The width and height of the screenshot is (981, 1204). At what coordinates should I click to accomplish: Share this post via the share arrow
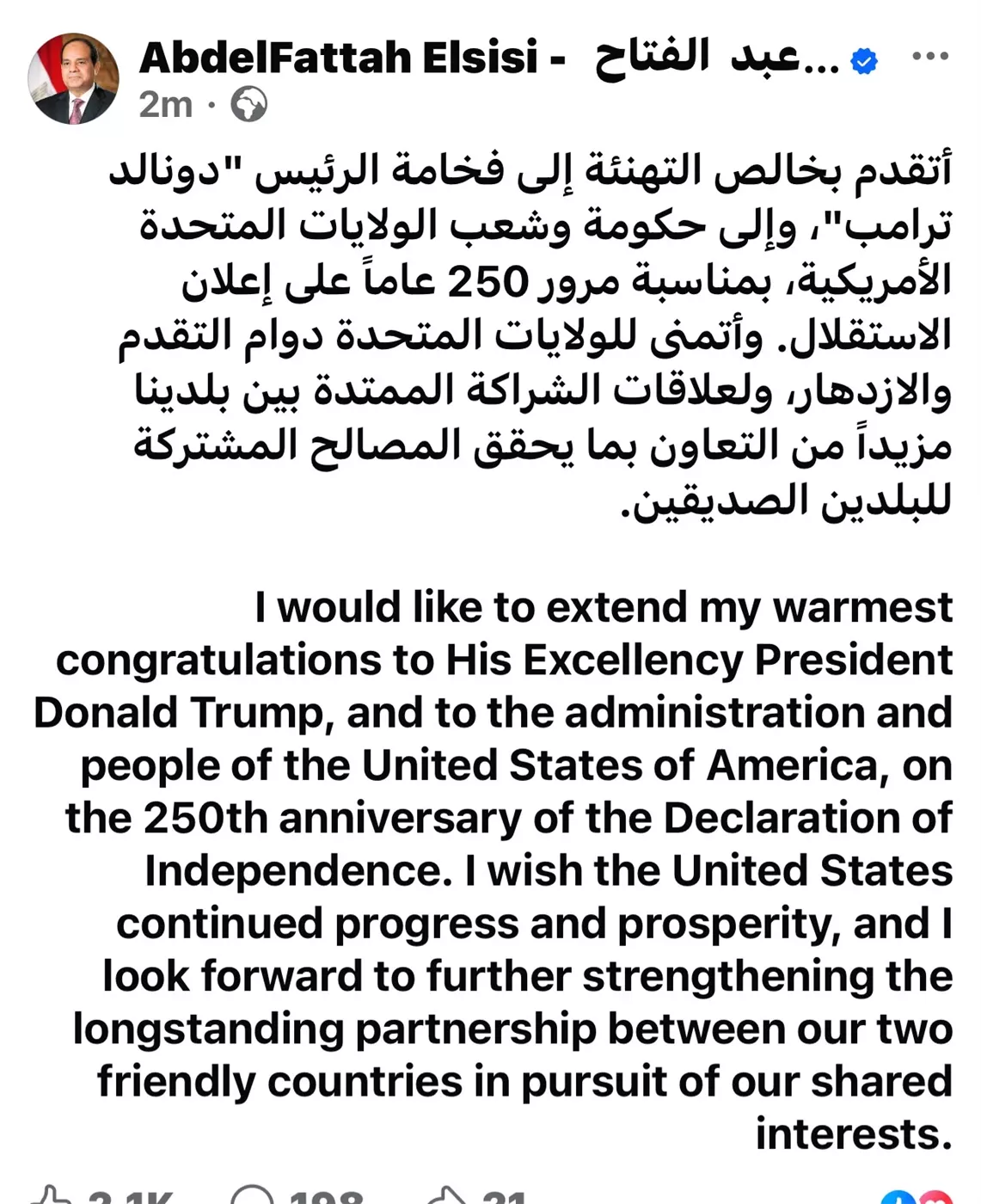[x=447, y=1196]
